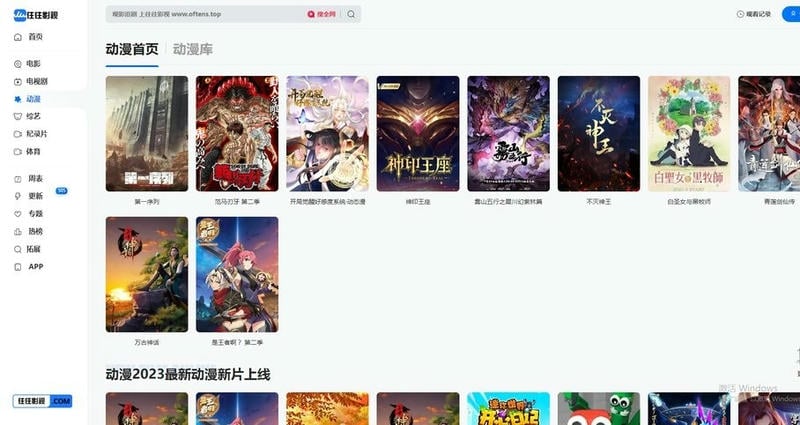
Task: Tap the 搜全网 button
Action: pyautogui.click(x=322, y=15)
